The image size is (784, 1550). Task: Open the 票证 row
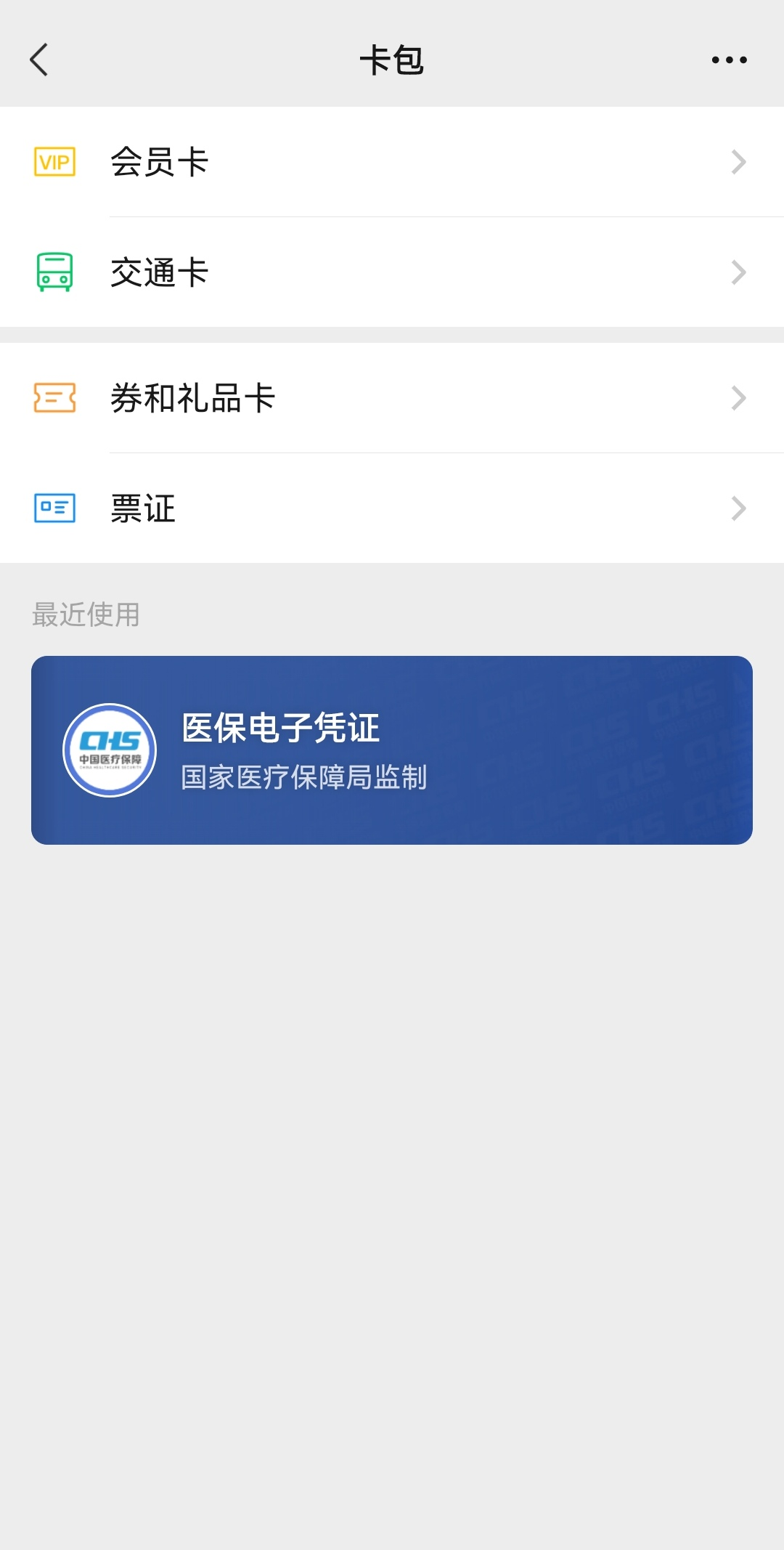[392, 508]
